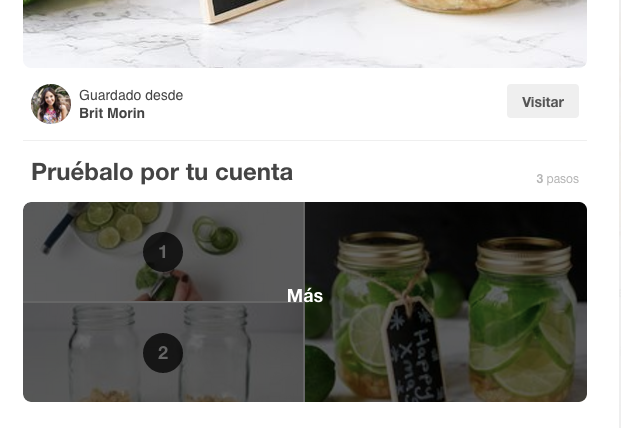Tap the Visitar button

pos(542,102)
